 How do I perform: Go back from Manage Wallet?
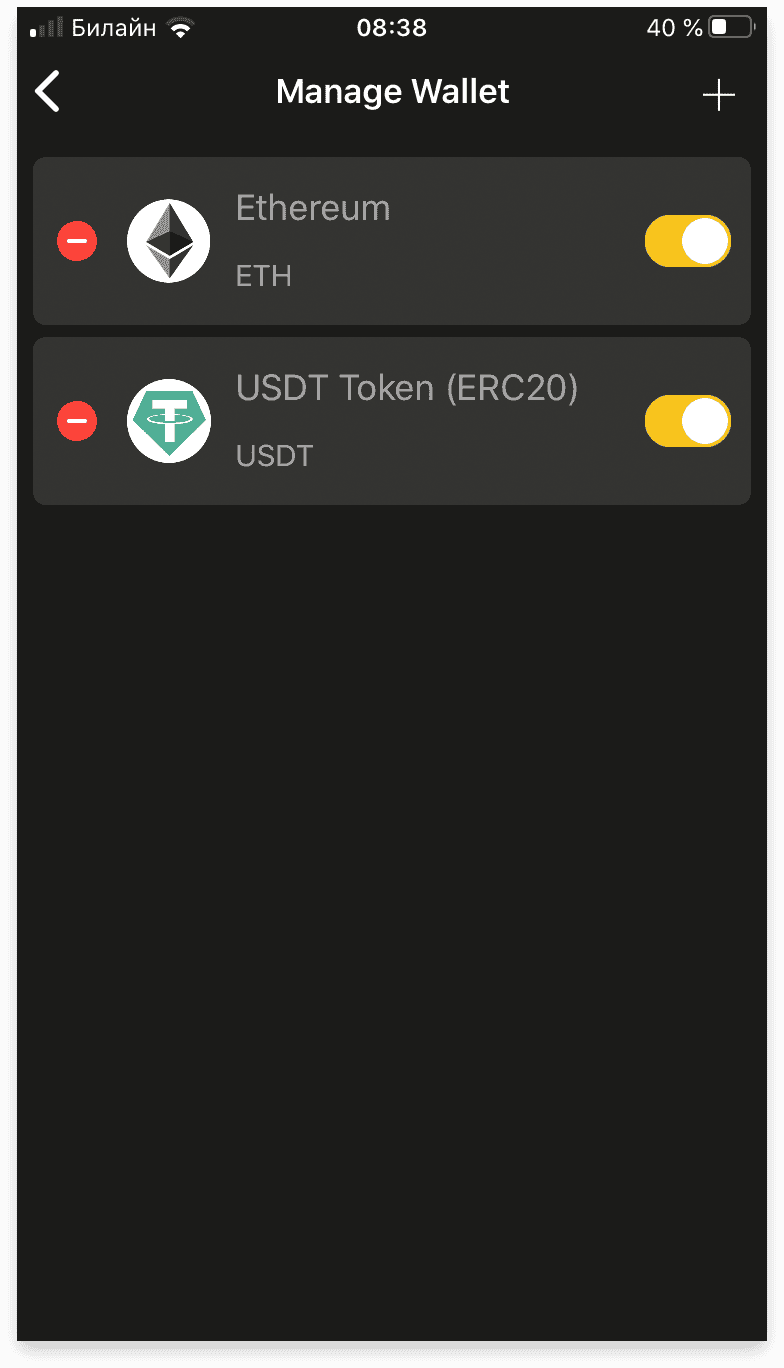[x=47, y=92]
